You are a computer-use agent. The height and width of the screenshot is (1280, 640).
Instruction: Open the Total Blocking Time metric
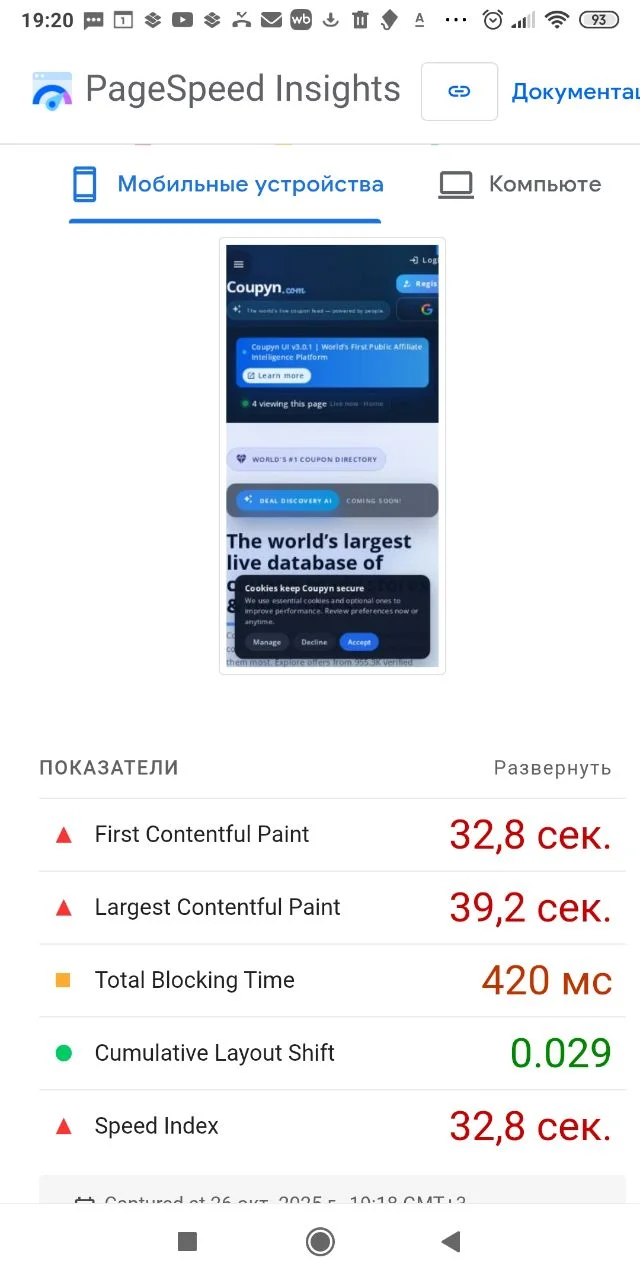tap(194, 980)
